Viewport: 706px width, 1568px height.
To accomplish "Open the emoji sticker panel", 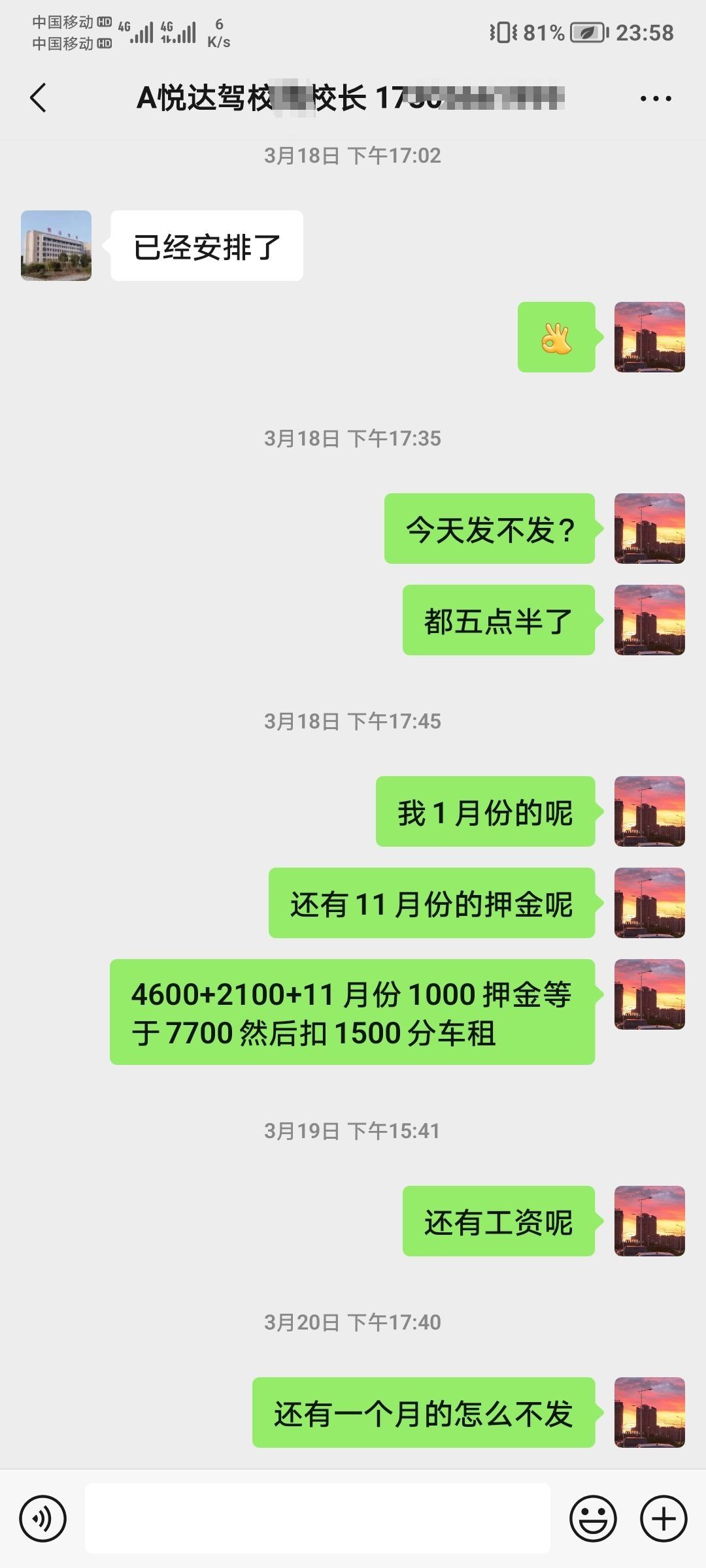I will click(593, 1519).
